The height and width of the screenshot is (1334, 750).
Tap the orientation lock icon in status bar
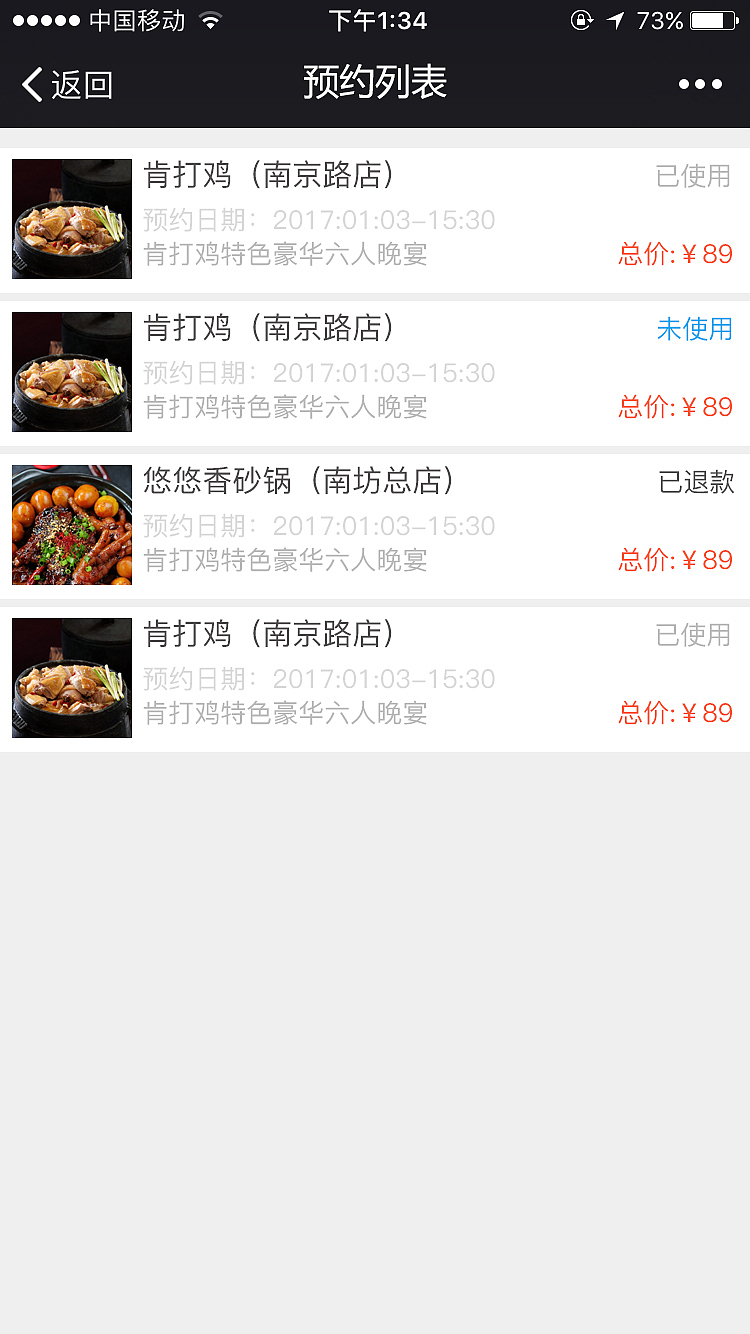(581, 20)
